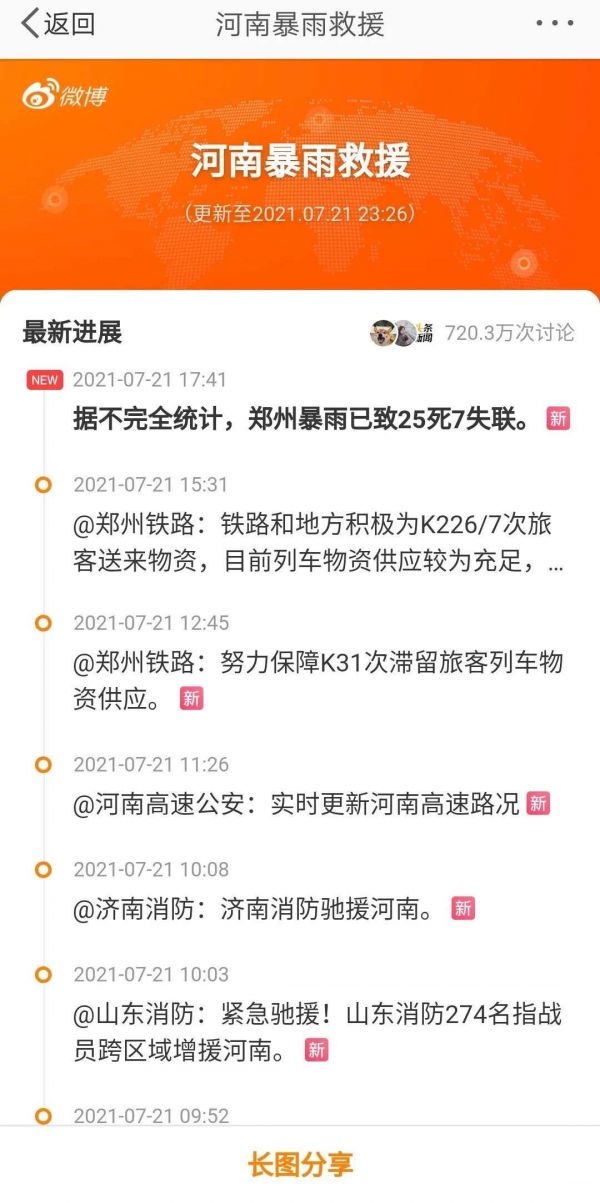Open the three-dot overflow menu
The image size is (600, 1203).
pos(553,25)
